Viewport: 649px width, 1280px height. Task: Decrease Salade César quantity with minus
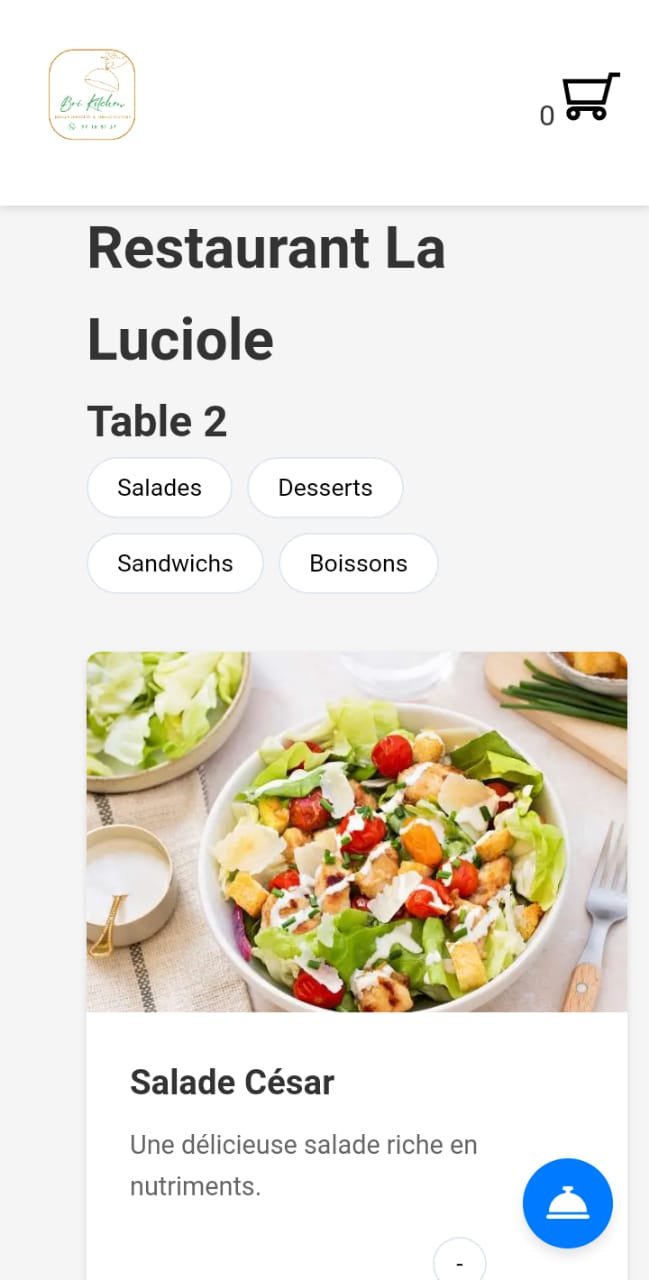459,1262
